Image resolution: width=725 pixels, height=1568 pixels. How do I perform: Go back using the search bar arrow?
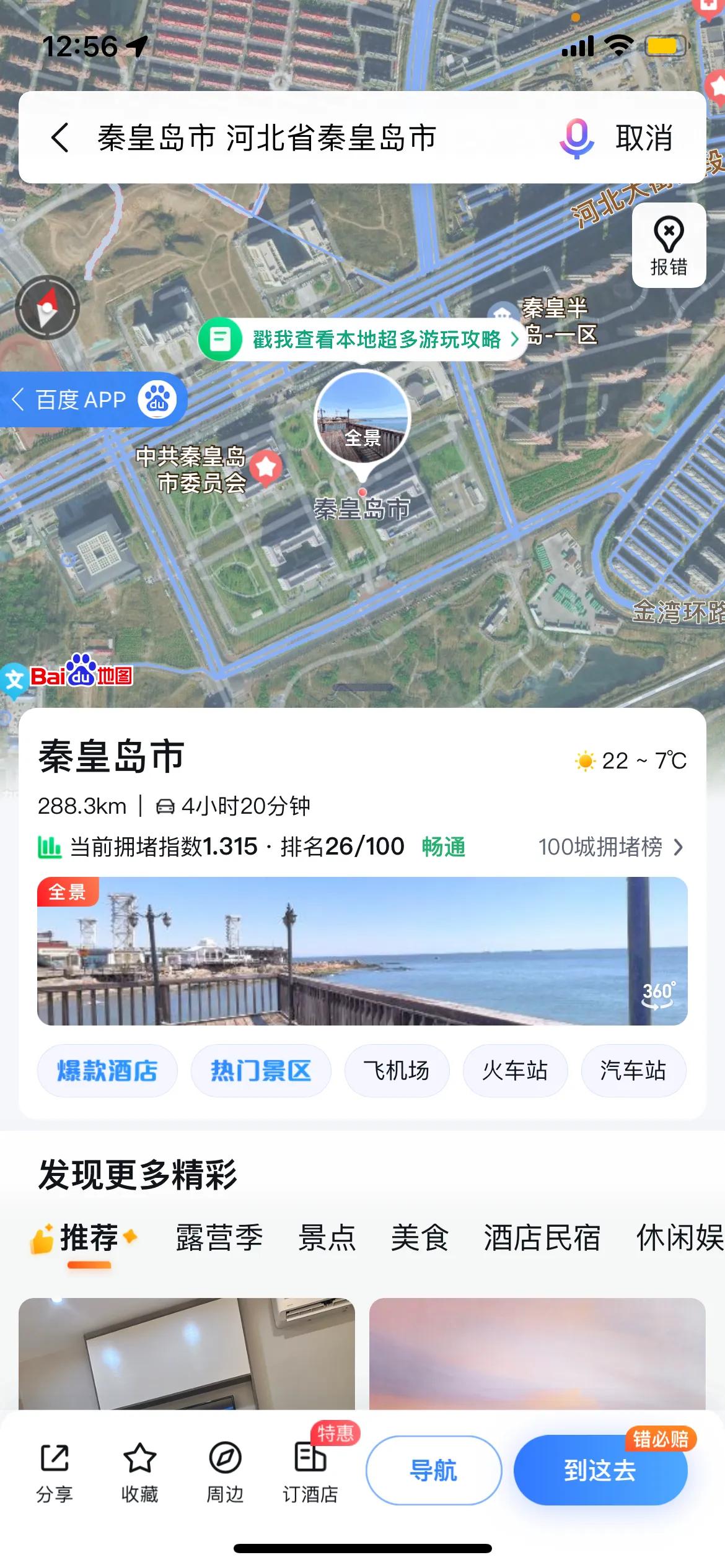point(60,137)
